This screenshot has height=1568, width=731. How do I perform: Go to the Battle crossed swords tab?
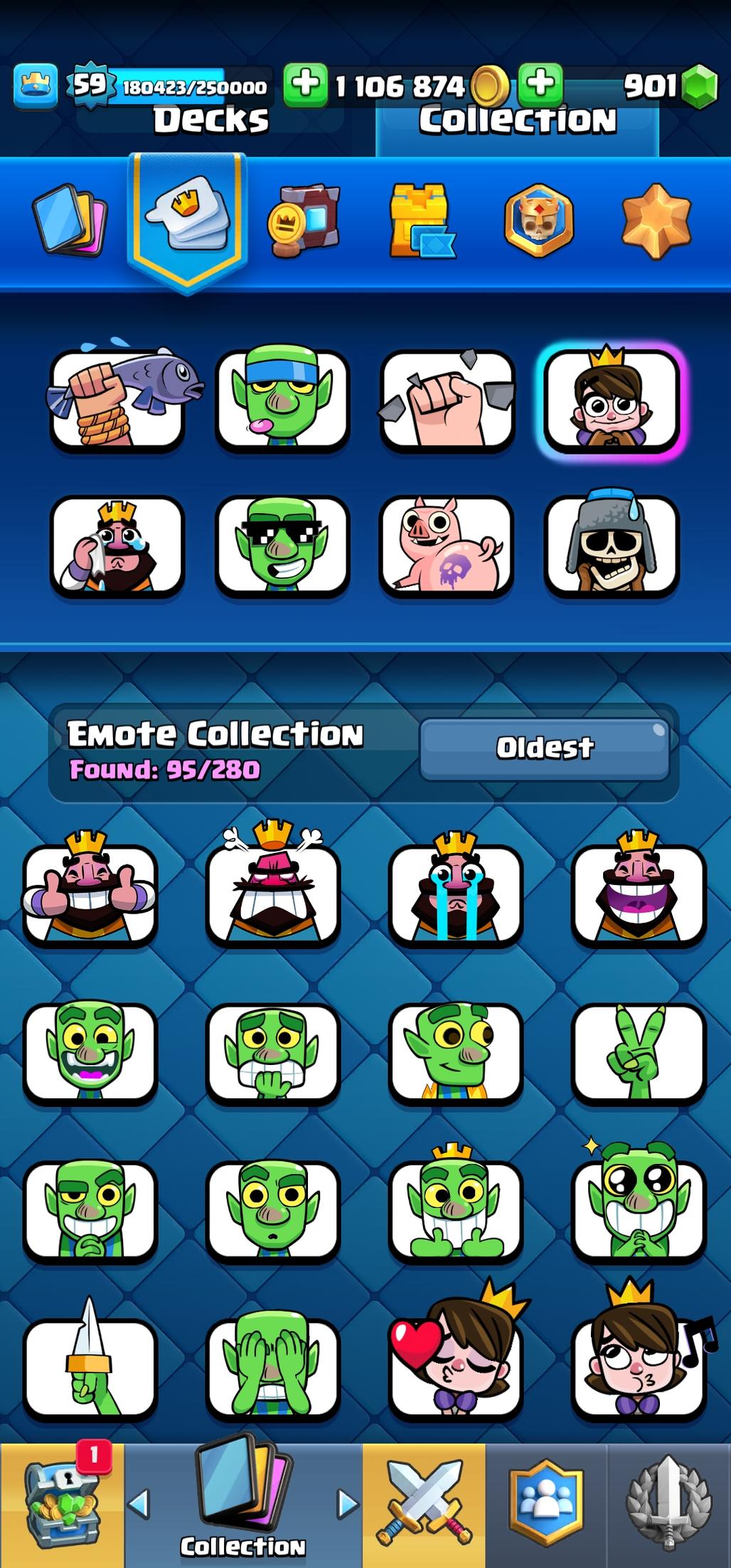click(x=424, y=1504)
